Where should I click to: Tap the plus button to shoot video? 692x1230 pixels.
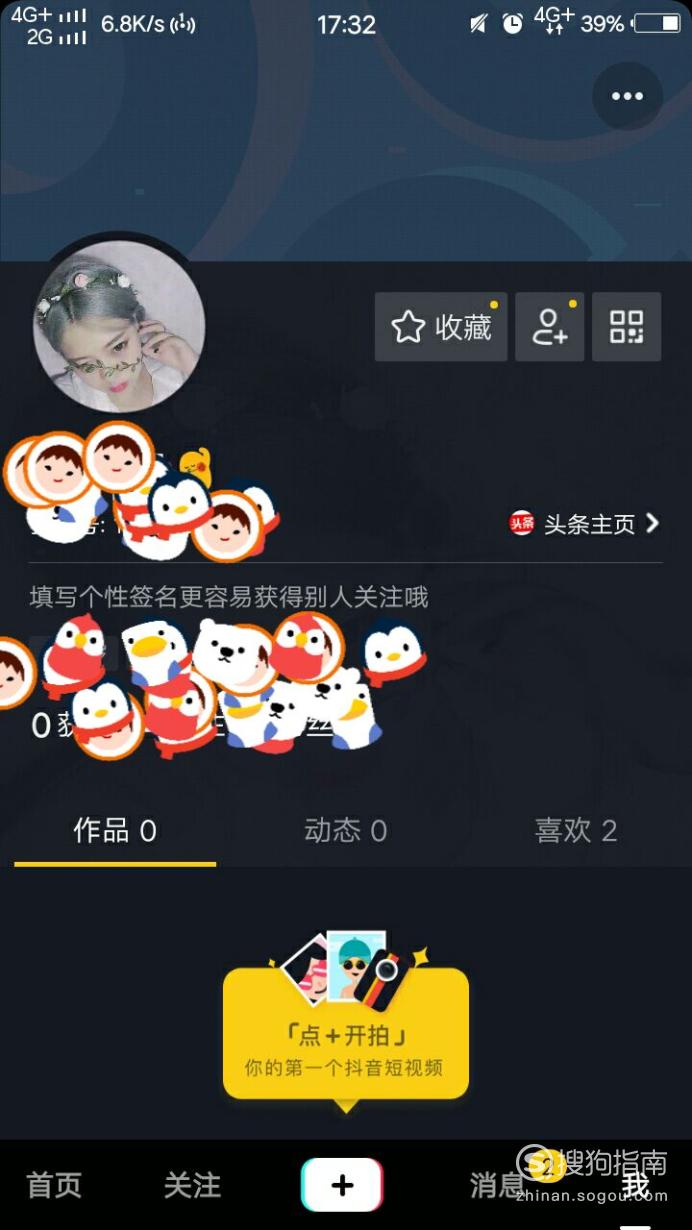[x=342, y=1185]
